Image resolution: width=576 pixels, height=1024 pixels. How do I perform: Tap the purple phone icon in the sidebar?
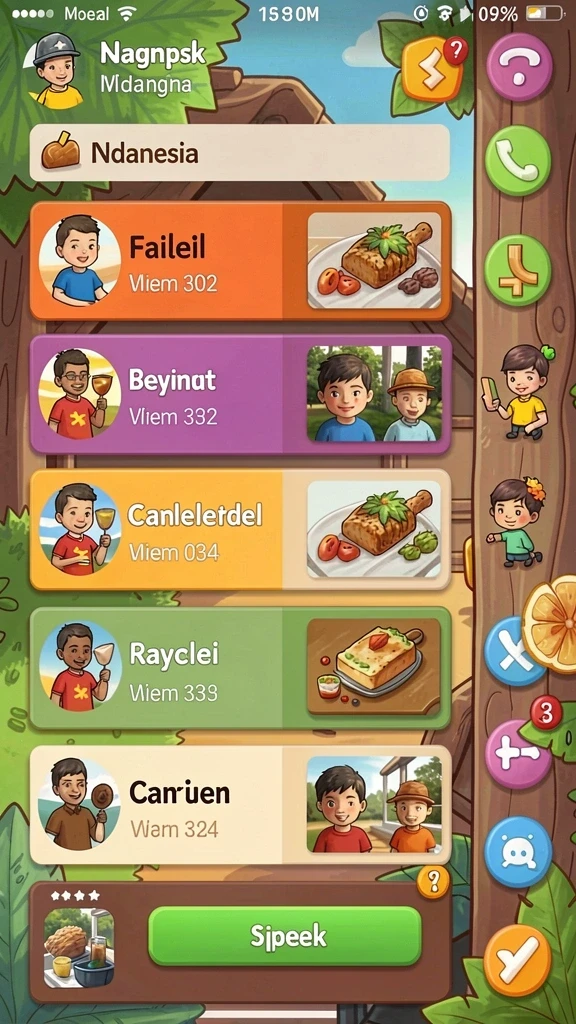click(519, 67)
